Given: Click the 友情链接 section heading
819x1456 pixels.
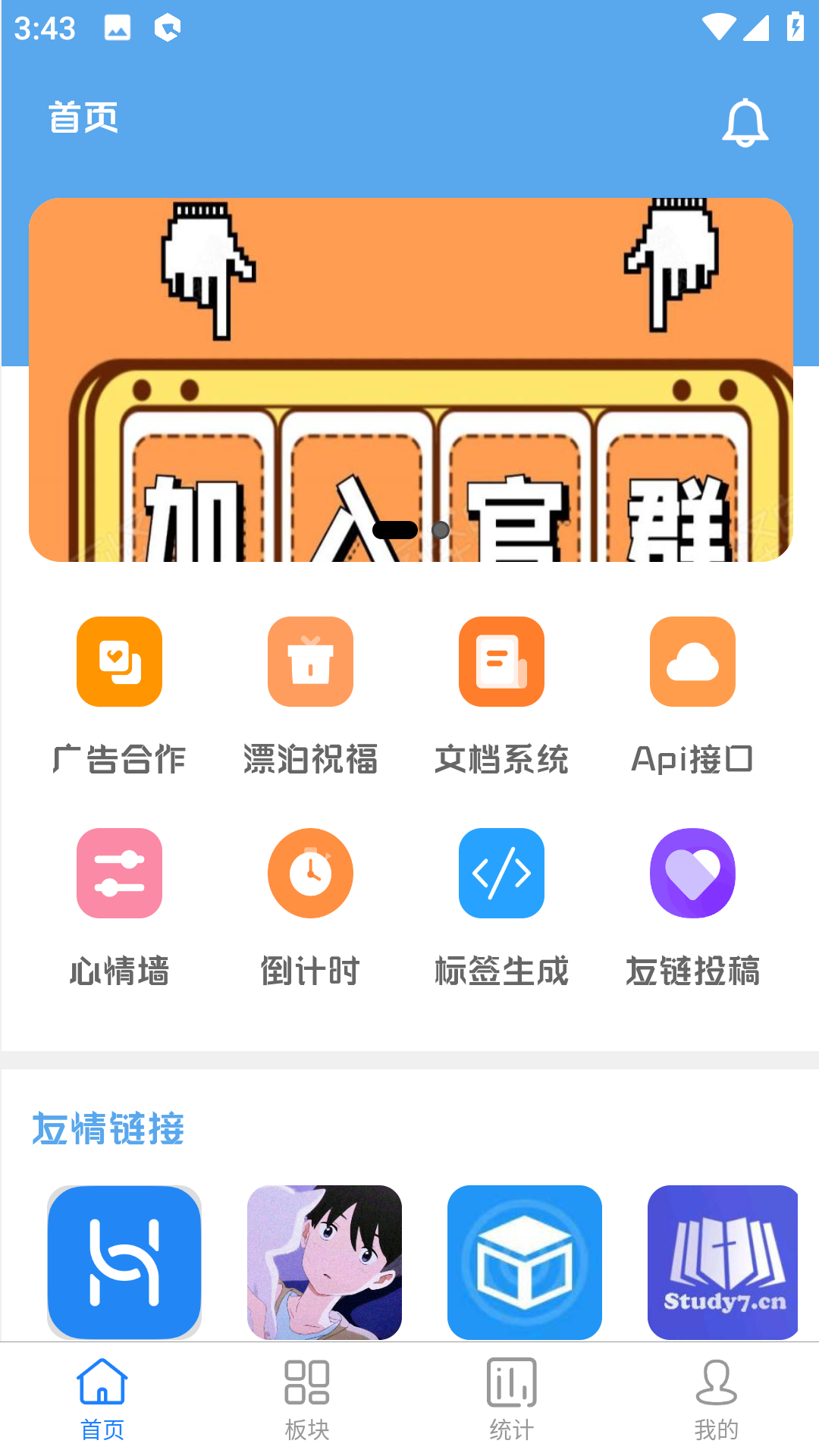Looking at the screenshot, I should pyautogui.click(x=108, y=1129).
